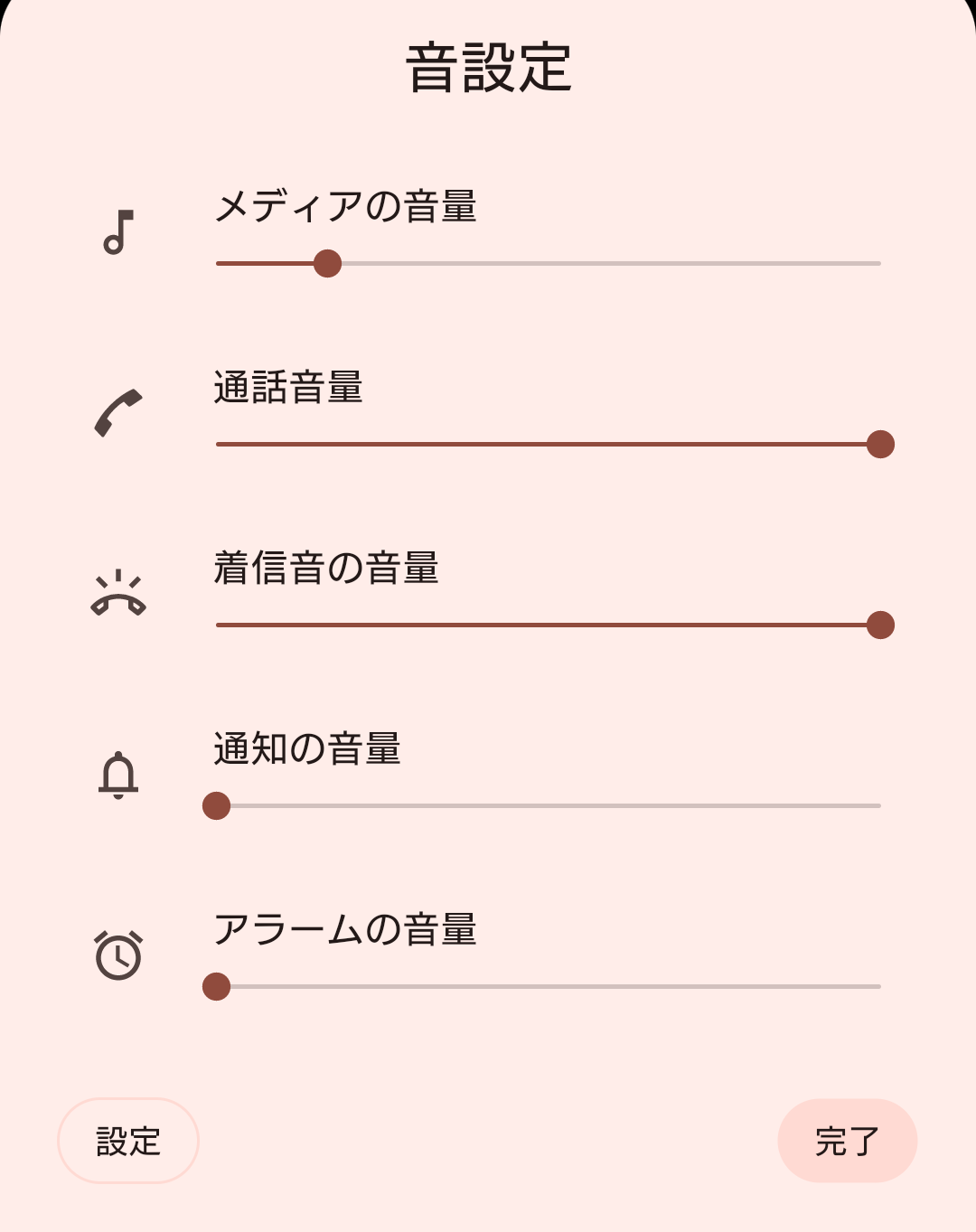The width and height of the screenshot is (976, 1232).
Task: Tap the alarm clock icon beside アラームの音量
Action: pos(118,955)
